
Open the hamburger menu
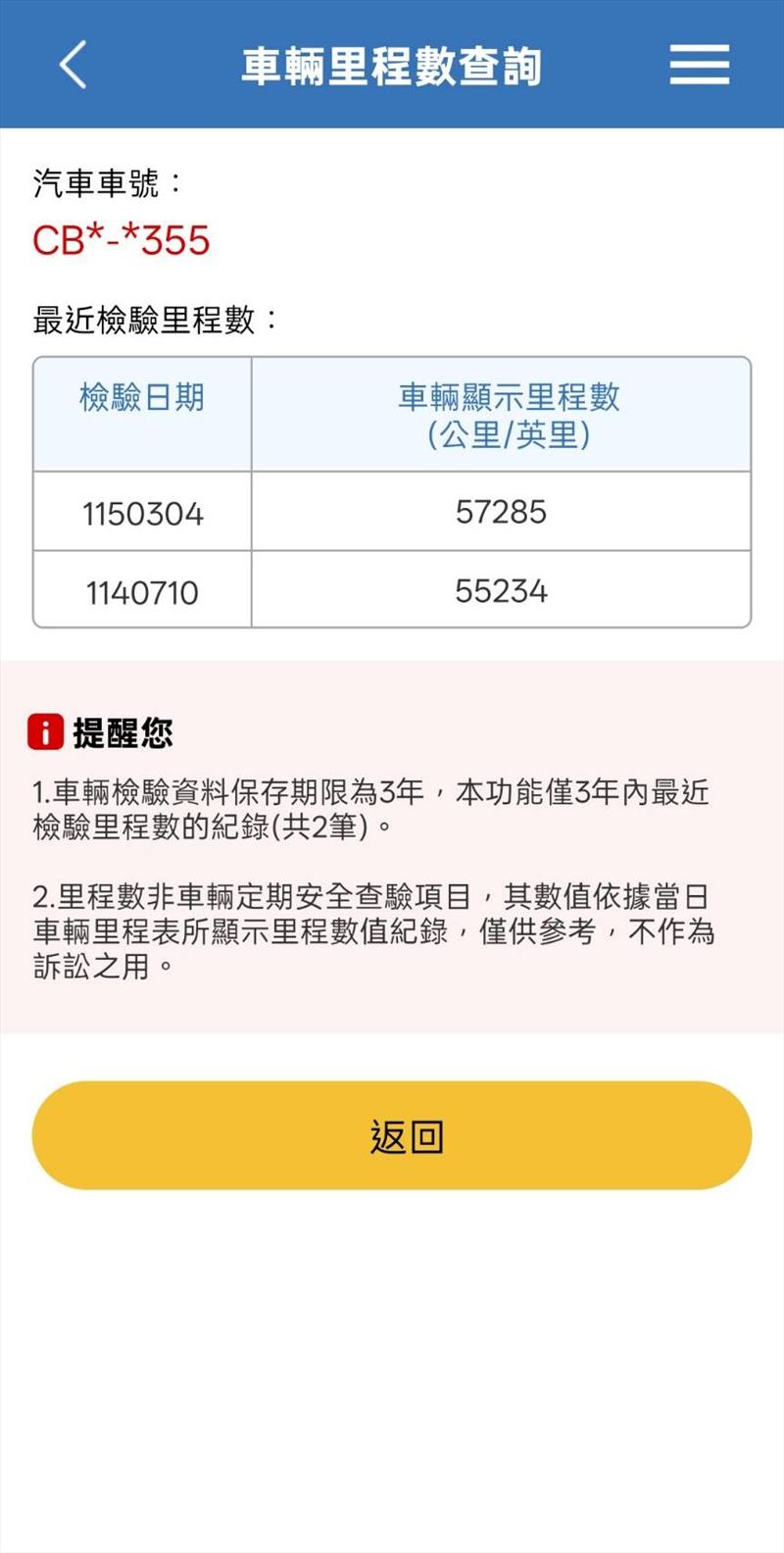pos(699,65)
